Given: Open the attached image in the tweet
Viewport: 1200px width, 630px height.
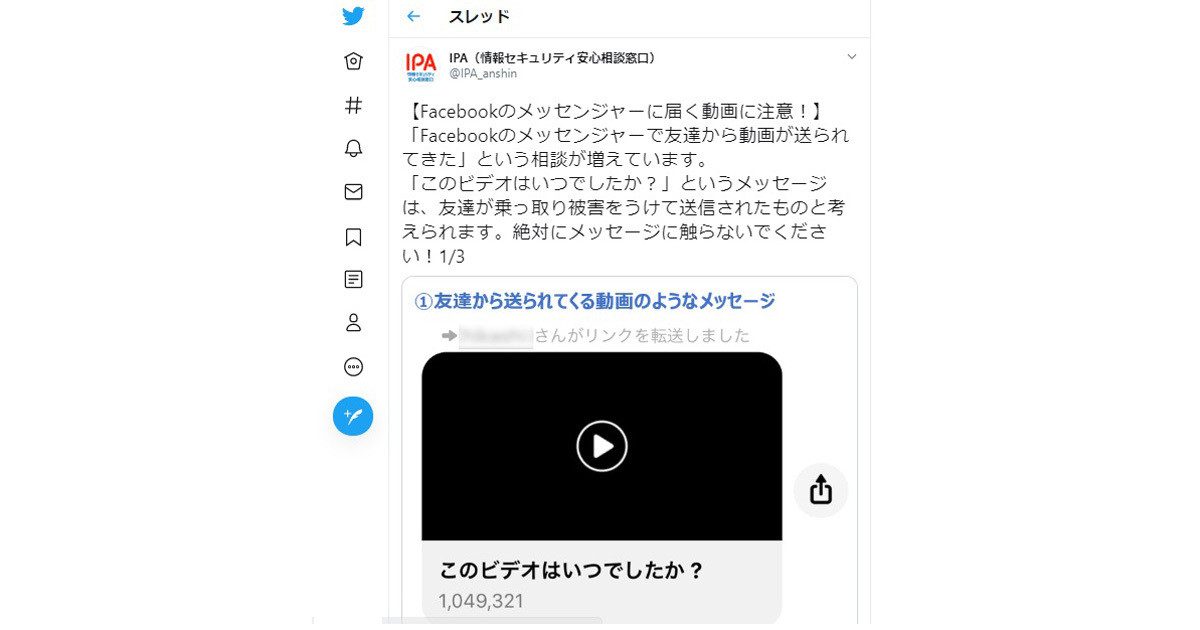Looking at the screenshot, I should (629, 450).
